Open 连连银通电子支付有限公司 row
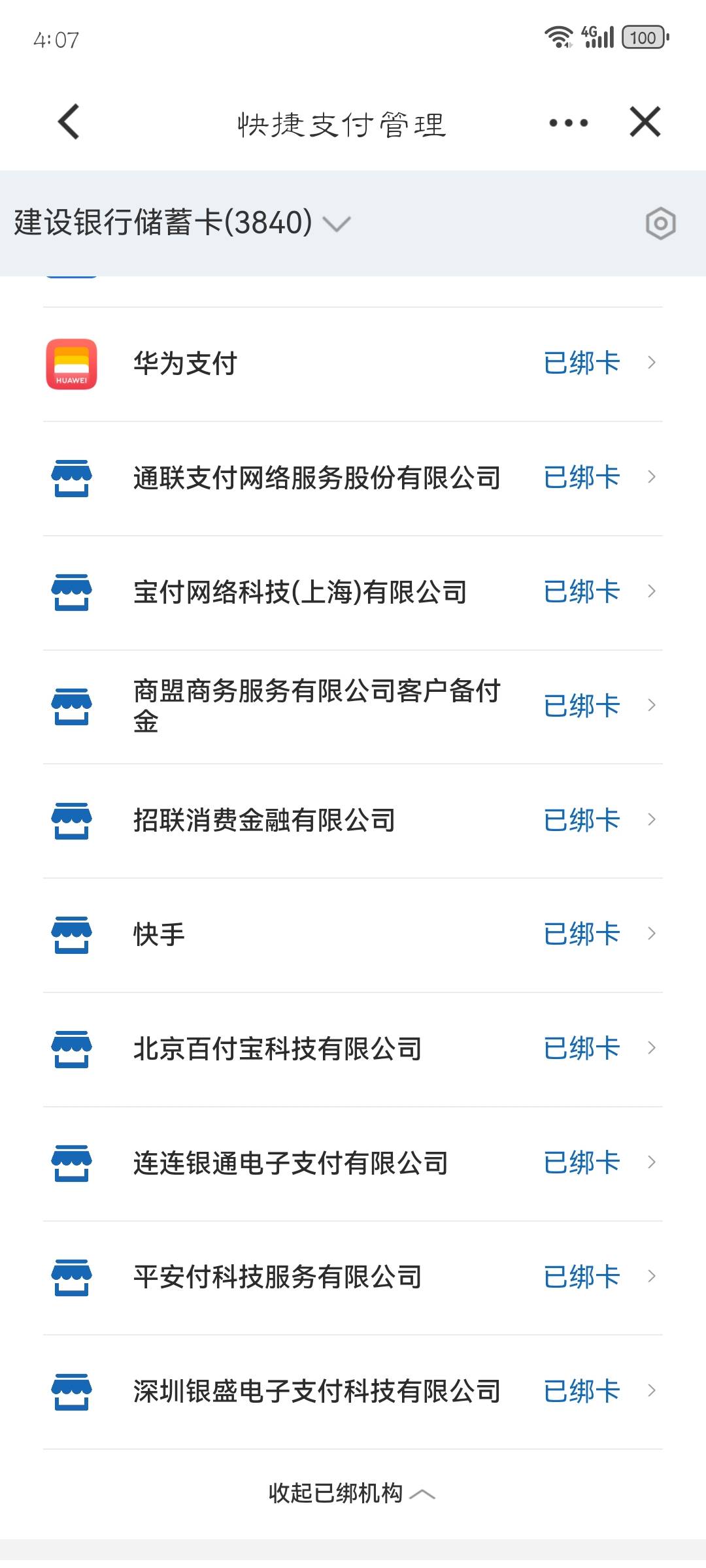 click(353, 1163)
